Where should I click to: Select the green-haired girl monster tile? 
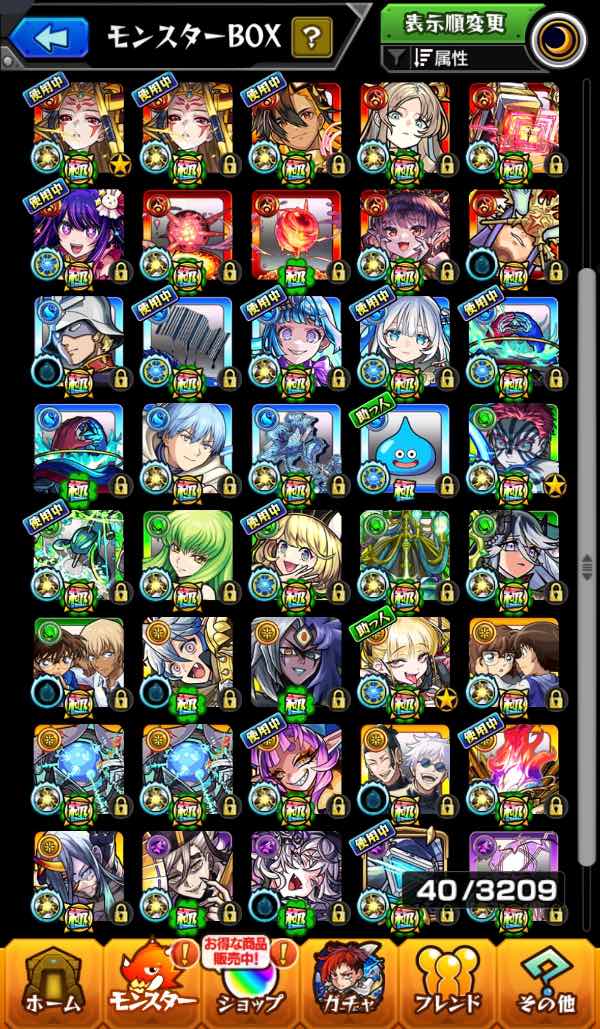click(188, 558)
